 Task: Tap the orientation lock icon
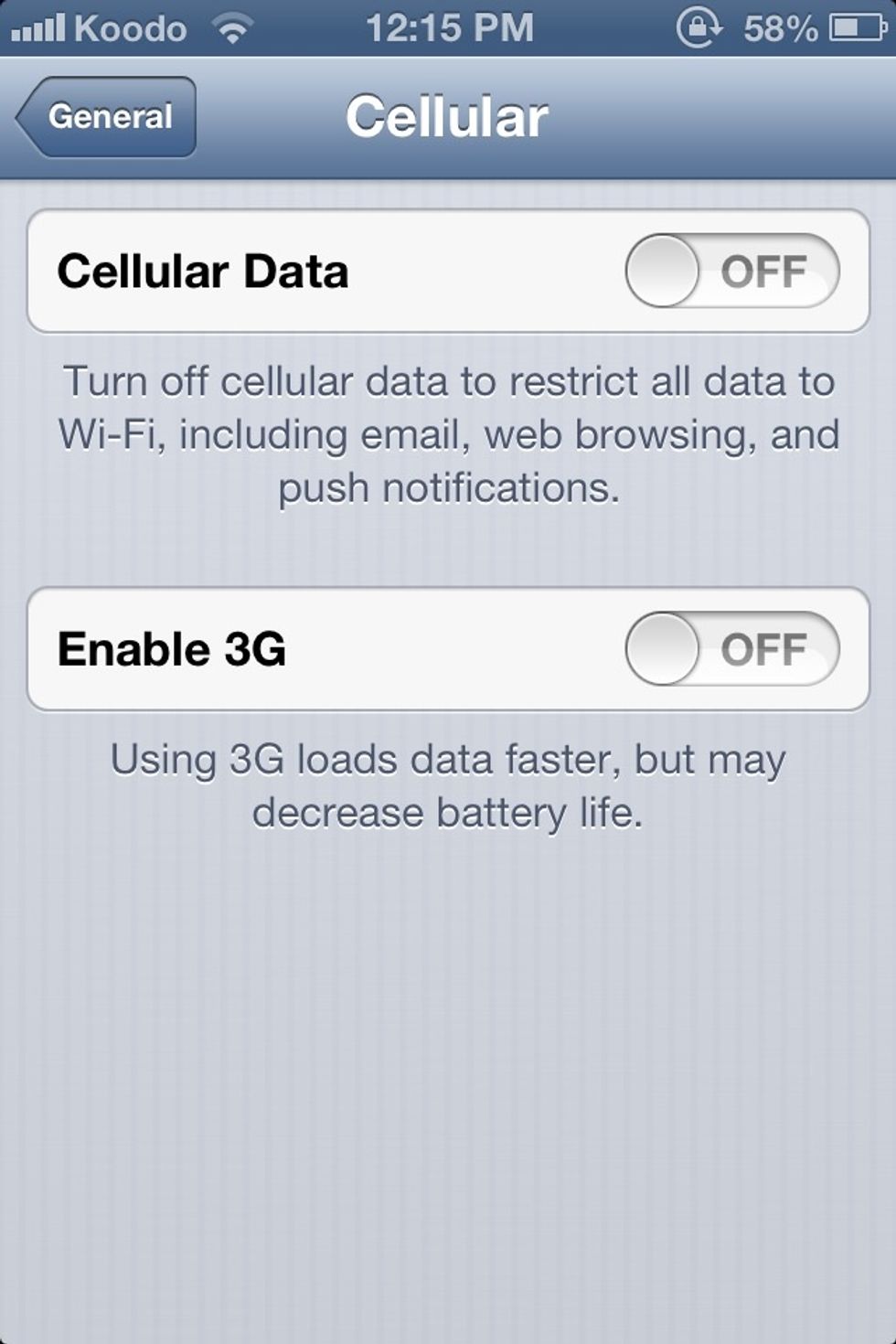tap(699, 27)
